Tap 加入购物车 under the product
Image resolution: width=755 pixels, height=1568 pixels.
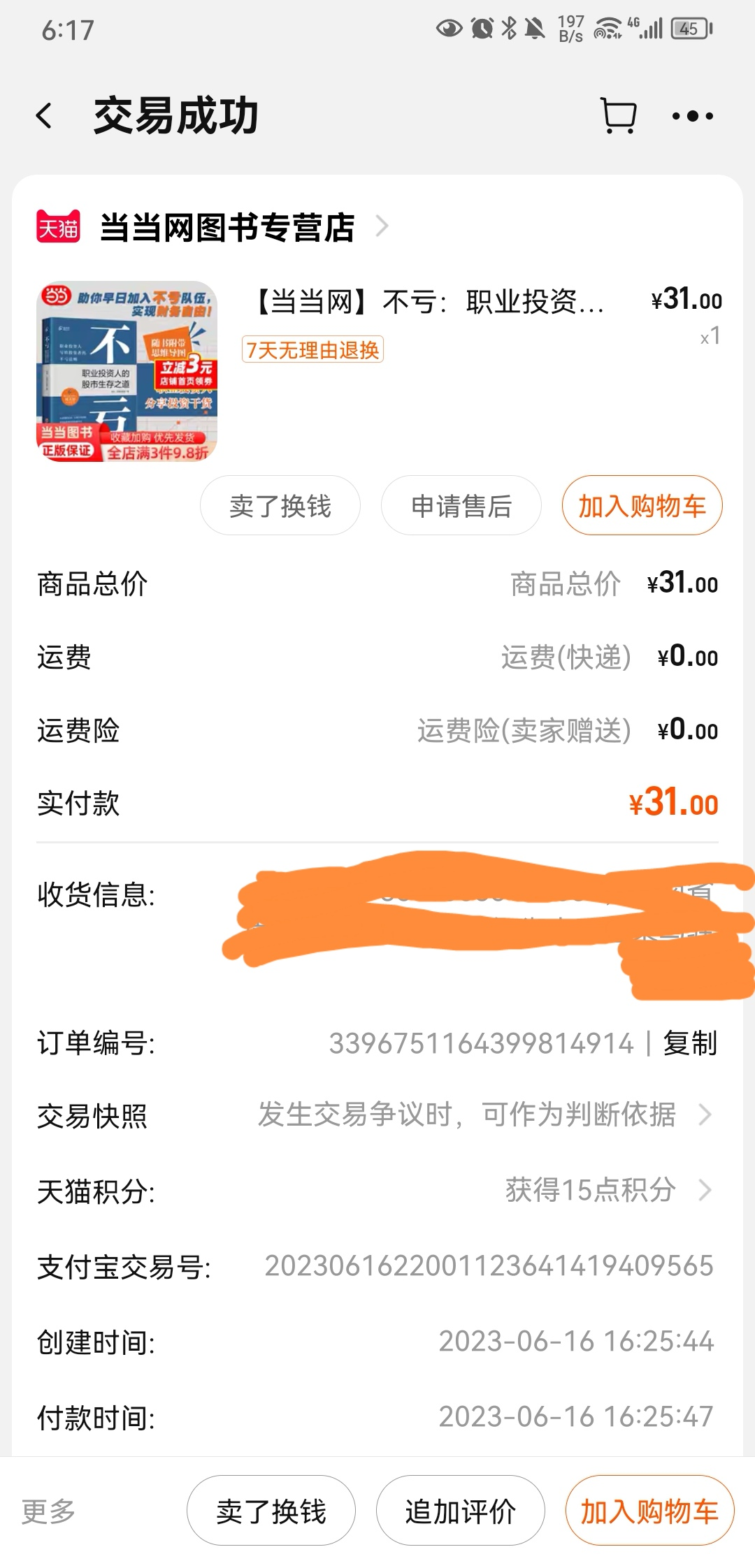(x=642, y=506)
